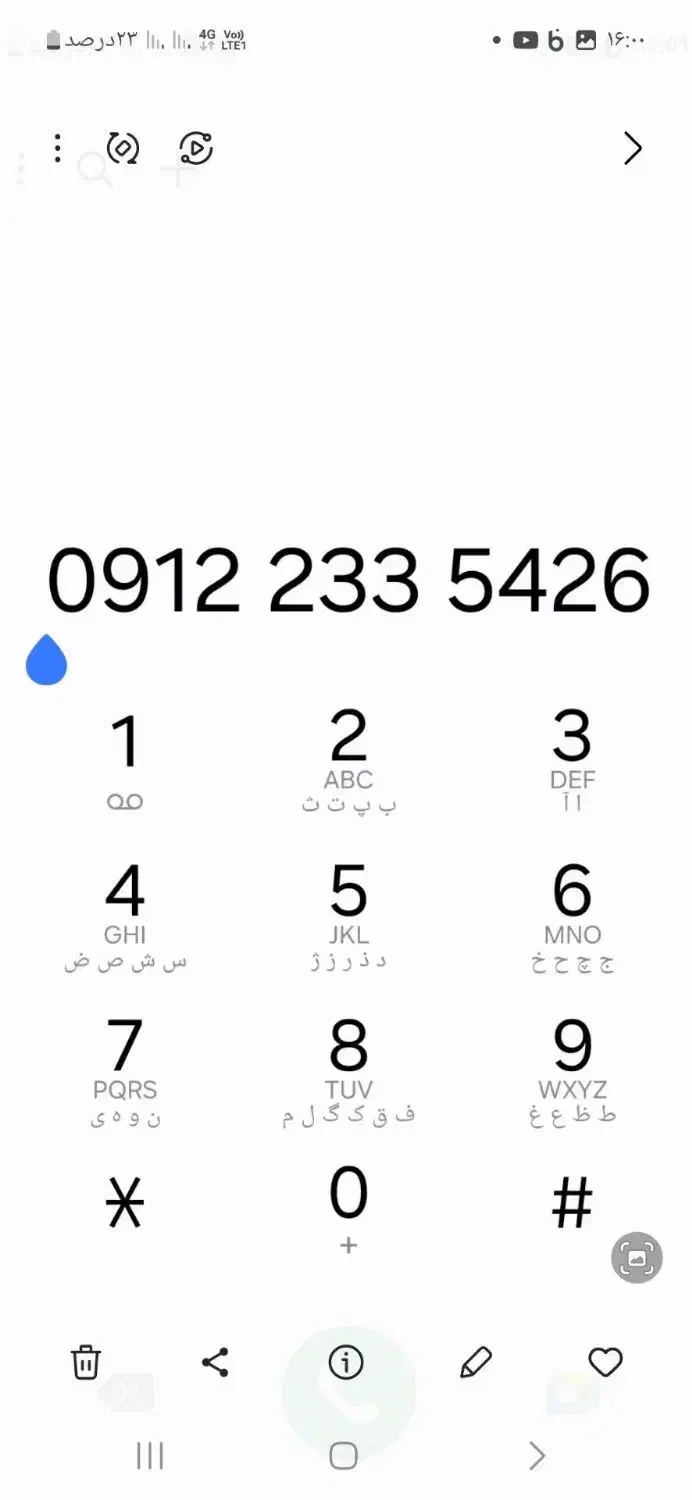Screen dimensions: 692x1500
Task: Edit the image with the pencil icon
Action: point(476,1362)
